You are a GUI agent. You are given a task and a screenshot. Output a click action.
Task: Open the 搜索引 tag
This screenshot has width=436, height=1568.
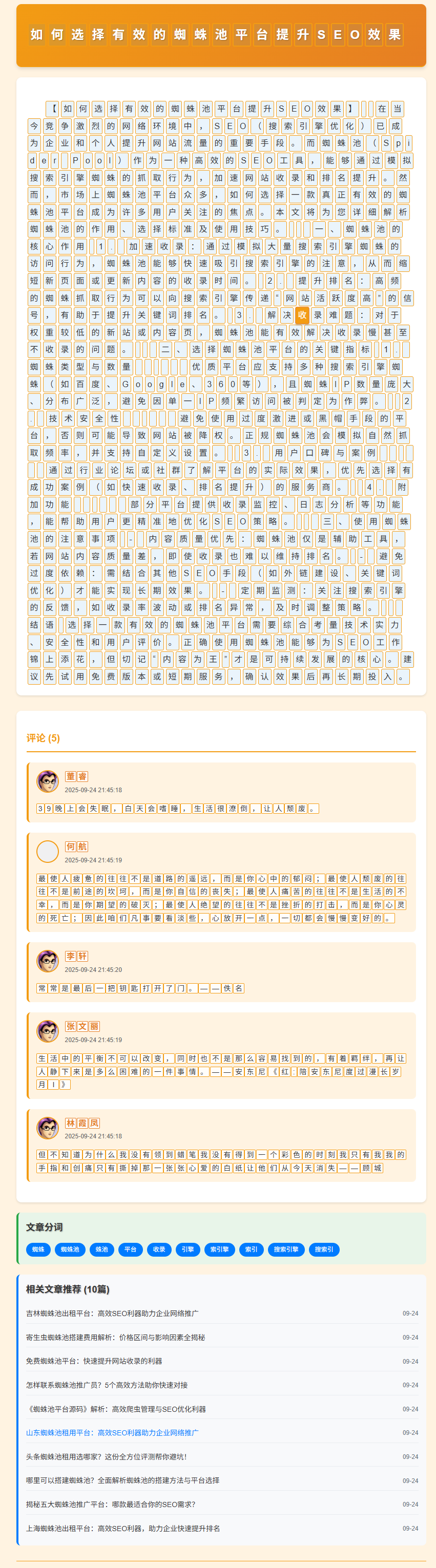tap(323, 1249)
